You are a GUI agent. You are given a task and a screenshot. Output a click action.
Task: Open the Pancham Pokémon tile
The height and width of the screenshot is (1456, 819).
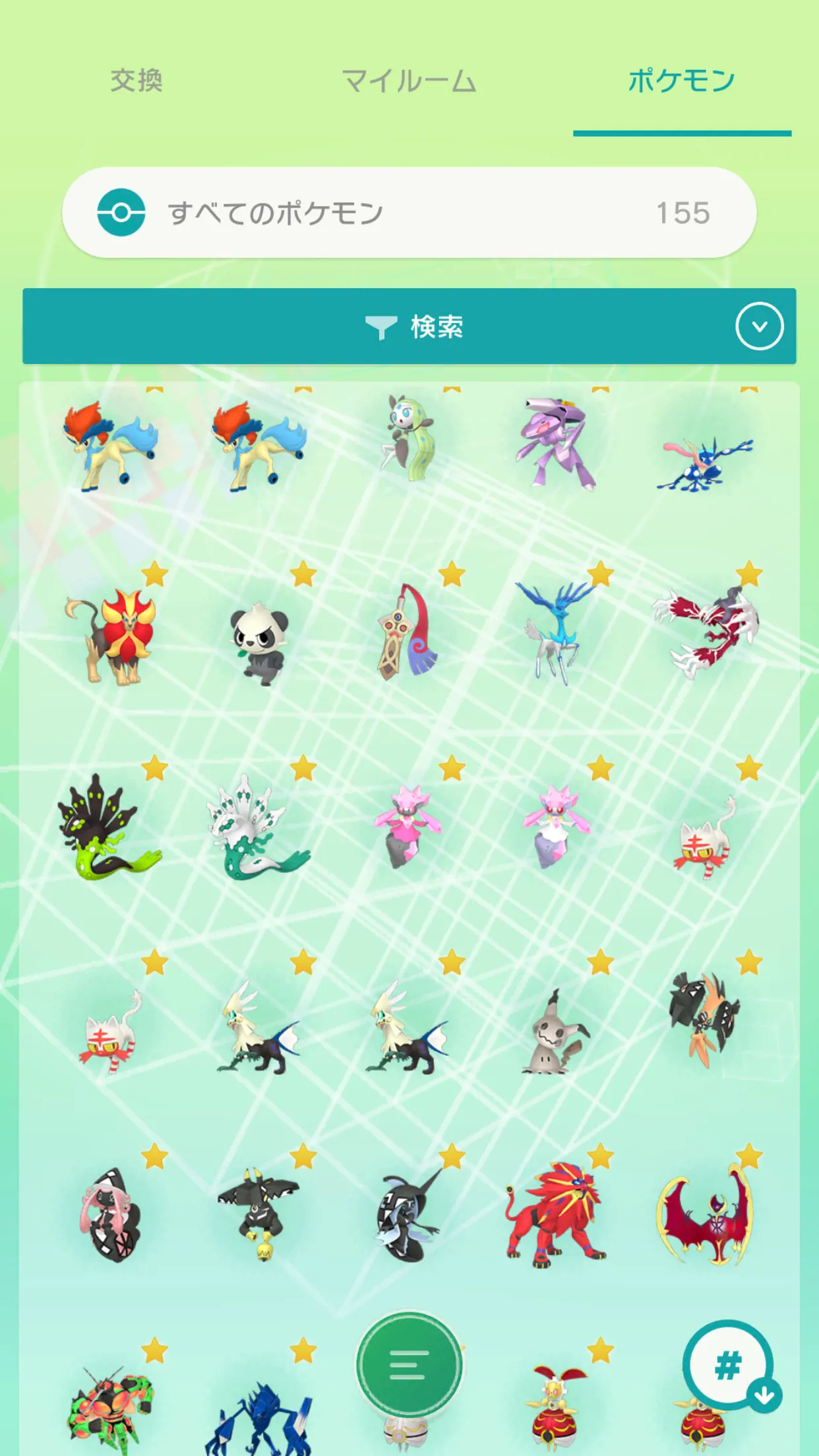[x=259, y=643]
